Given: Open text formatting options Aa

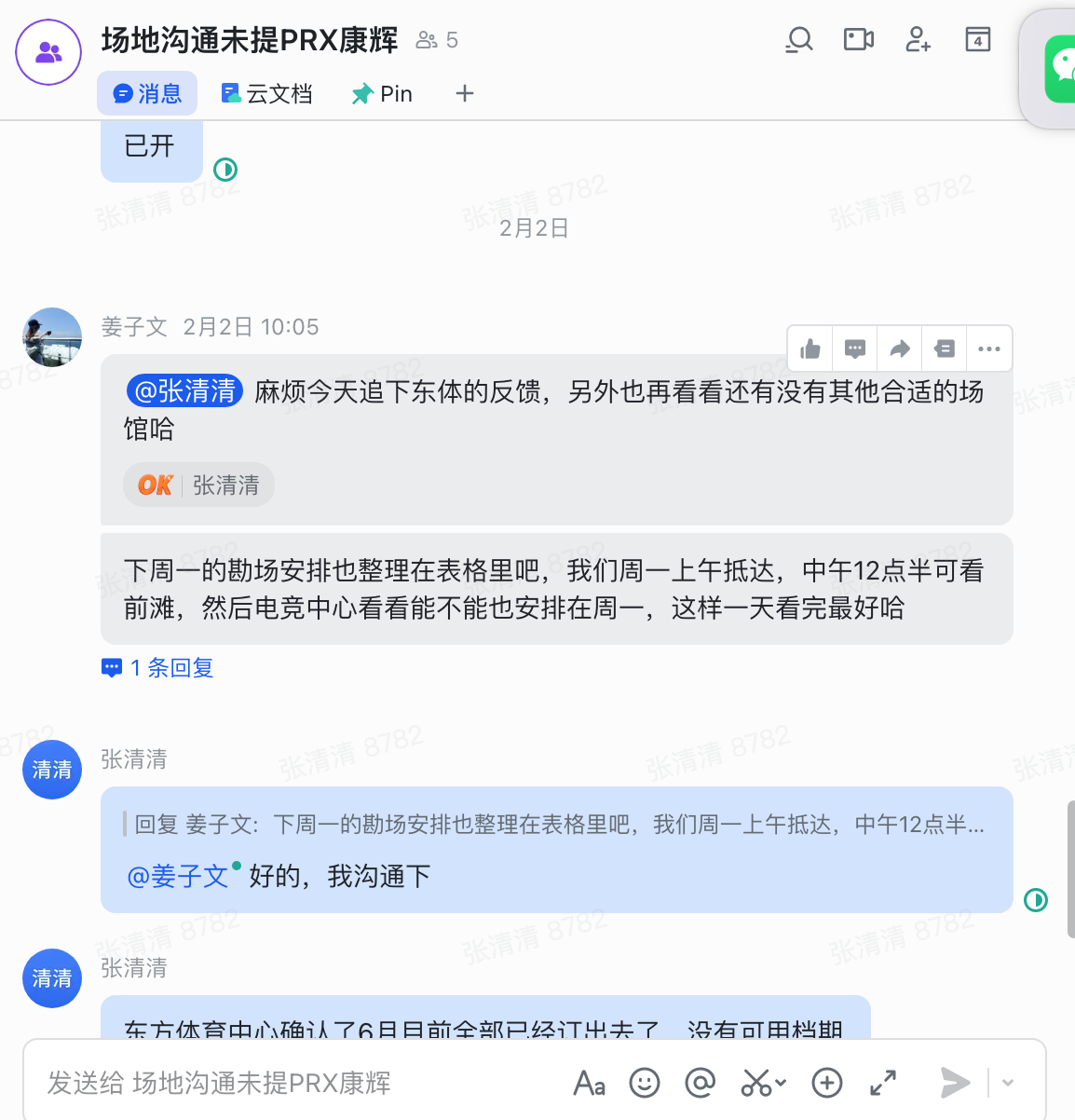Looking at the screenshot, I should pos(589,1083).
